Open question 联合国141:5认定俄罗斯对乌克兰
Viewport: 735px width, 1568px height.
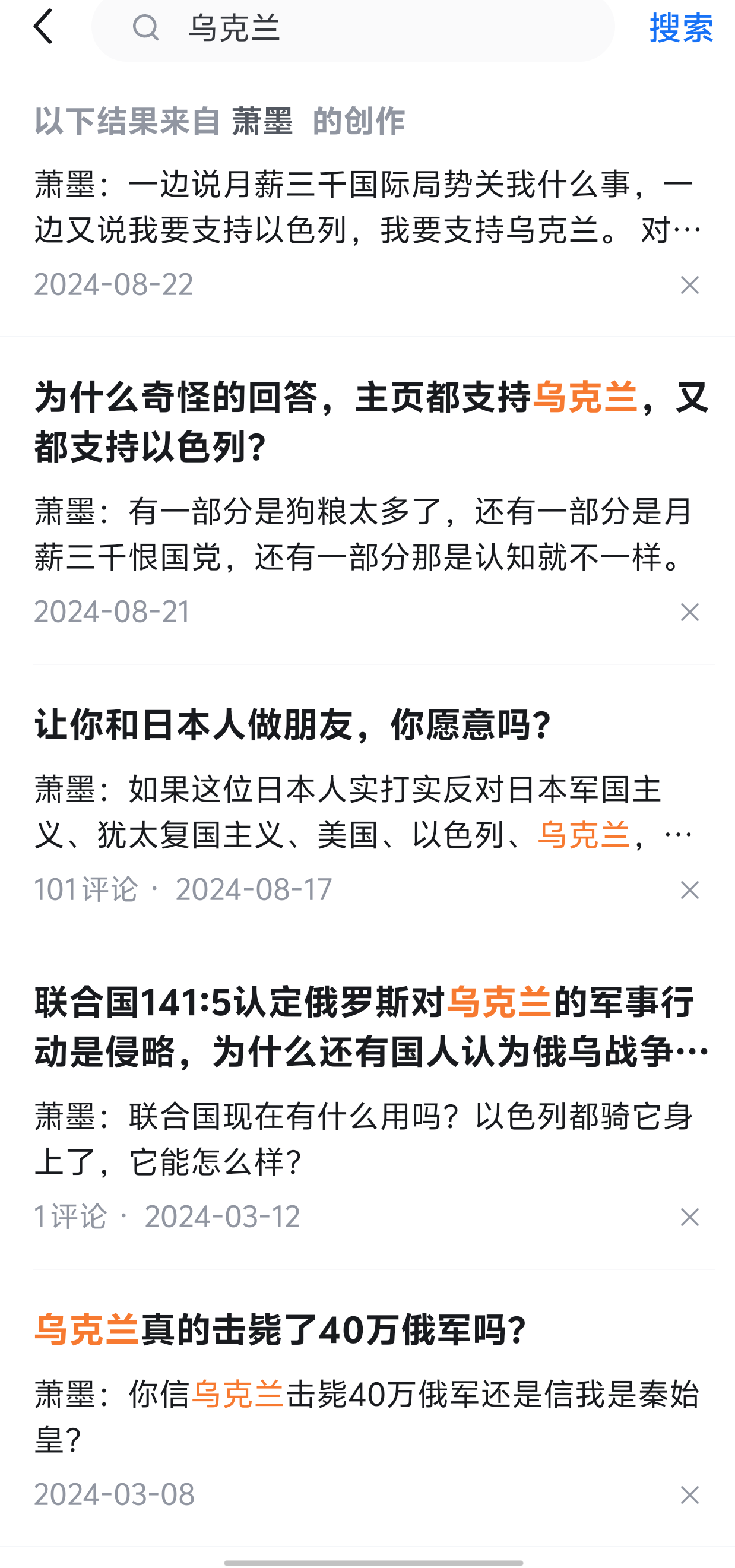click(372, 1028)
